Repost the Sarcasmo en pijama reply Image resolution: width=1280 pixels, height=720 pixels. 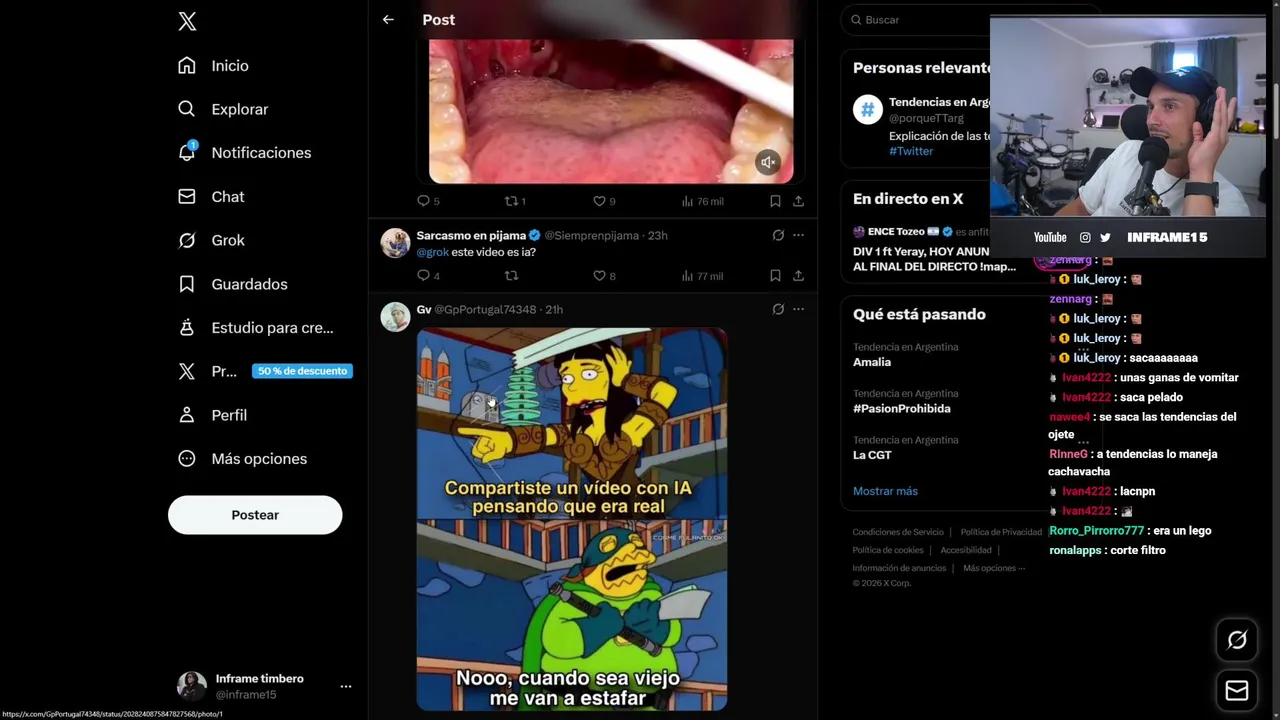511,276
